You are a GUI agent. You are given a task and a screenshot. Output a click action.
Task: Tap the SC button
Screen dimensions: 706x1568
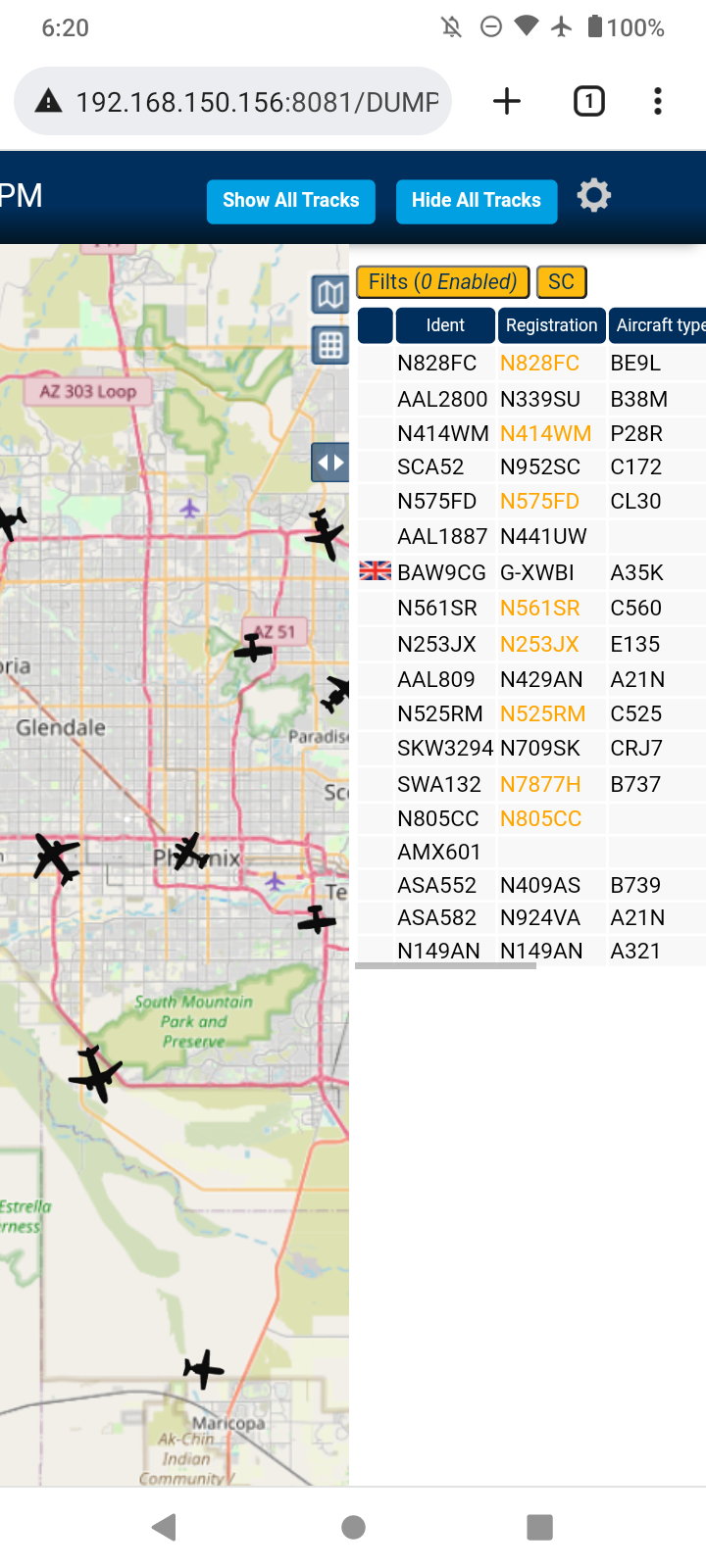[561, 282]
